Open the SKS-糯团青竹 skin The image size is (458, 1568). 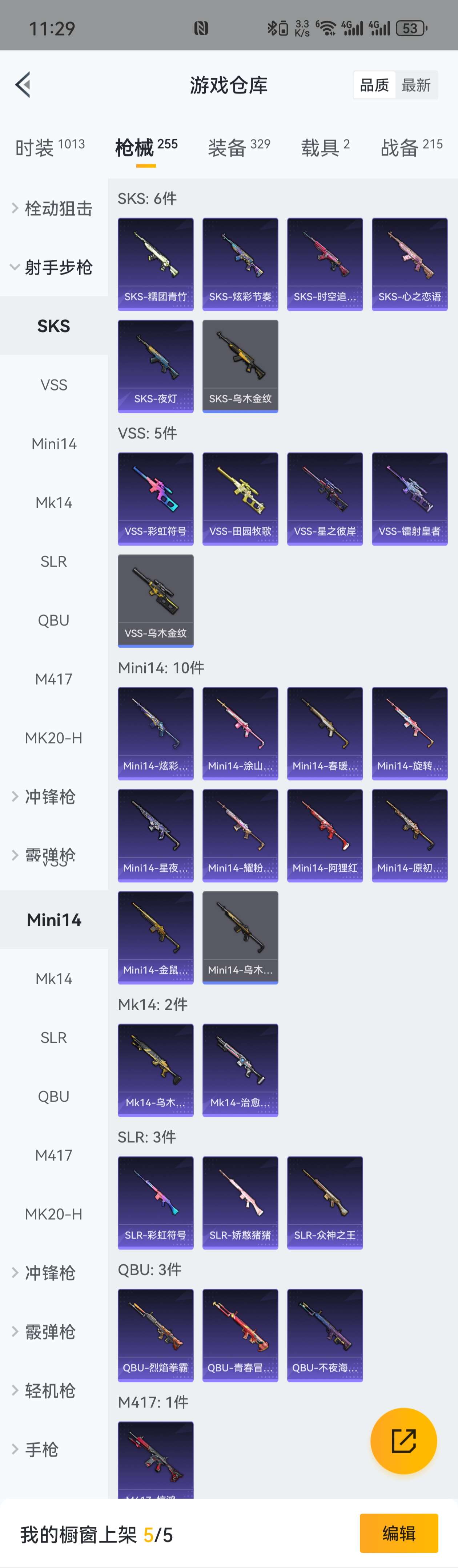tap(155, 264)
